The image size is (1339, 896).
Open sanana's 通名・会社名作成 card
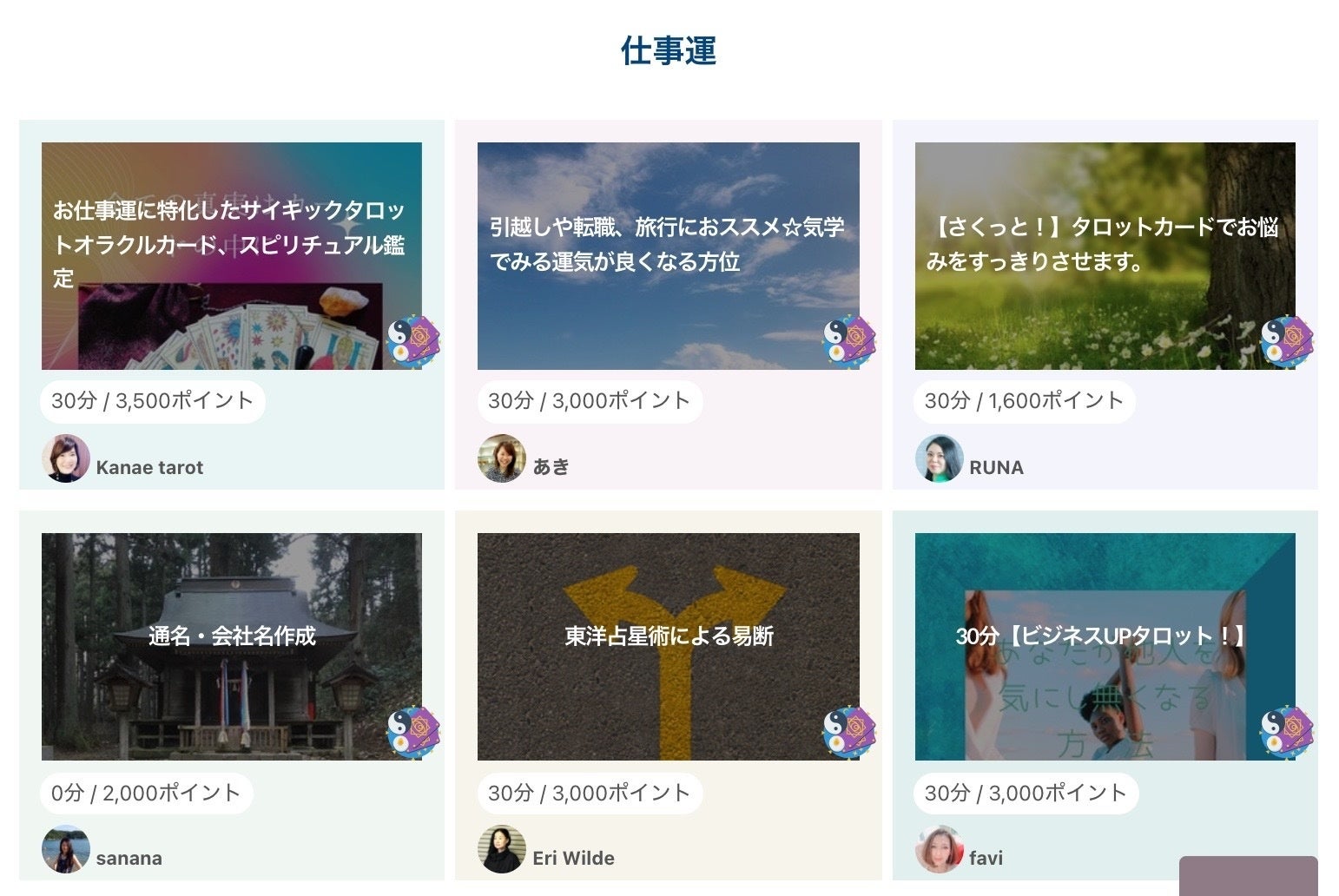pyautogui.click(x=231, y=647)
